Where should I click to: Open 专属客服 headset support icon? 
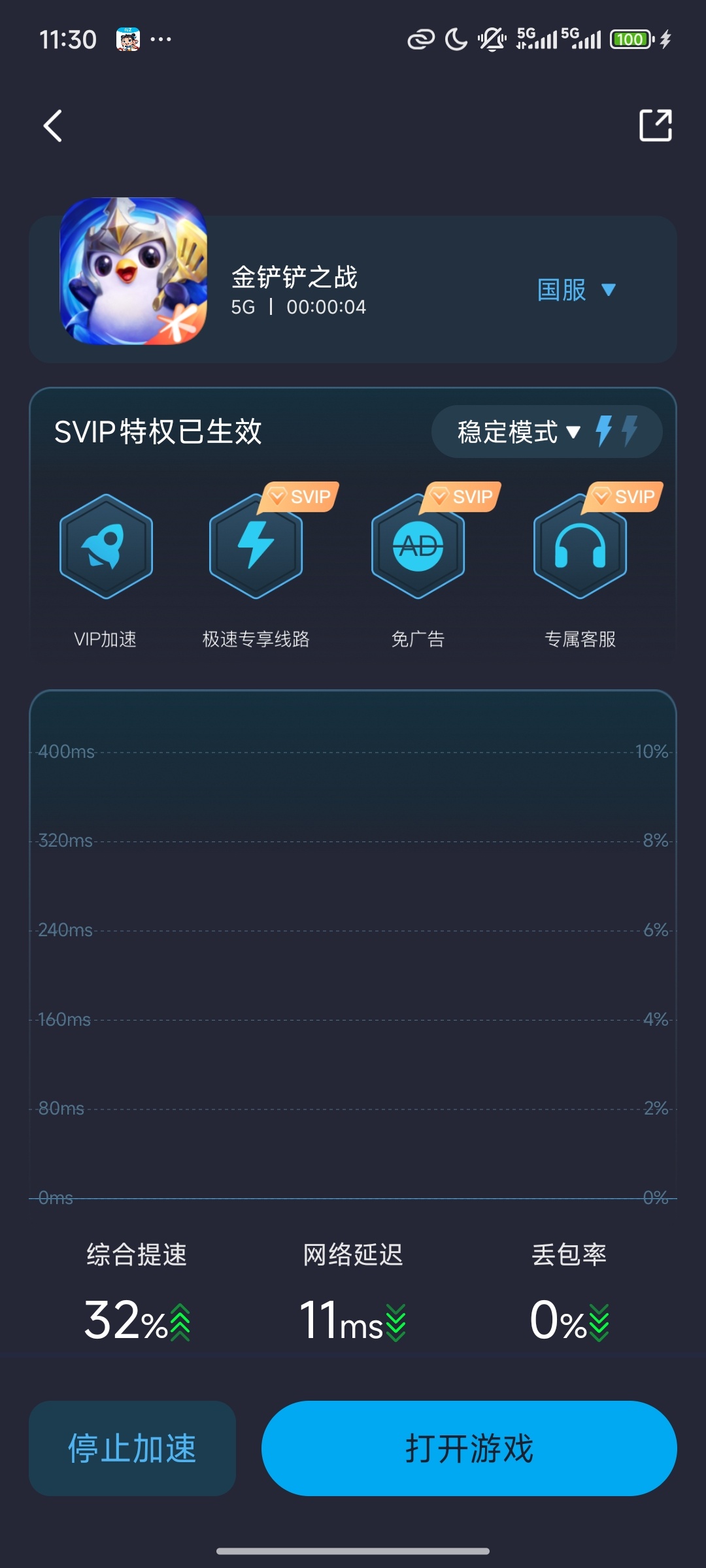pos(580,552)
